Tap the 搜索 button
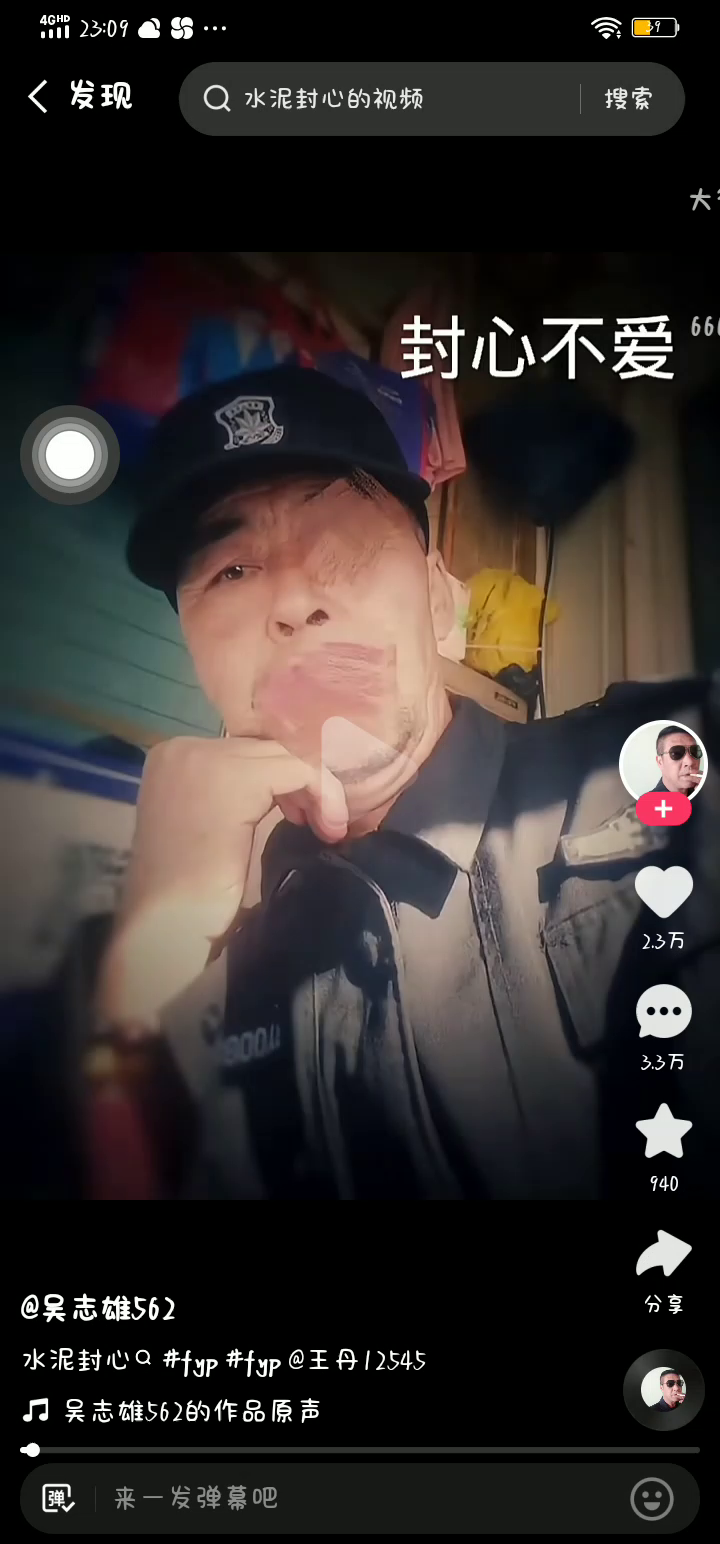 pyautogui.click(x=628, y=98)
